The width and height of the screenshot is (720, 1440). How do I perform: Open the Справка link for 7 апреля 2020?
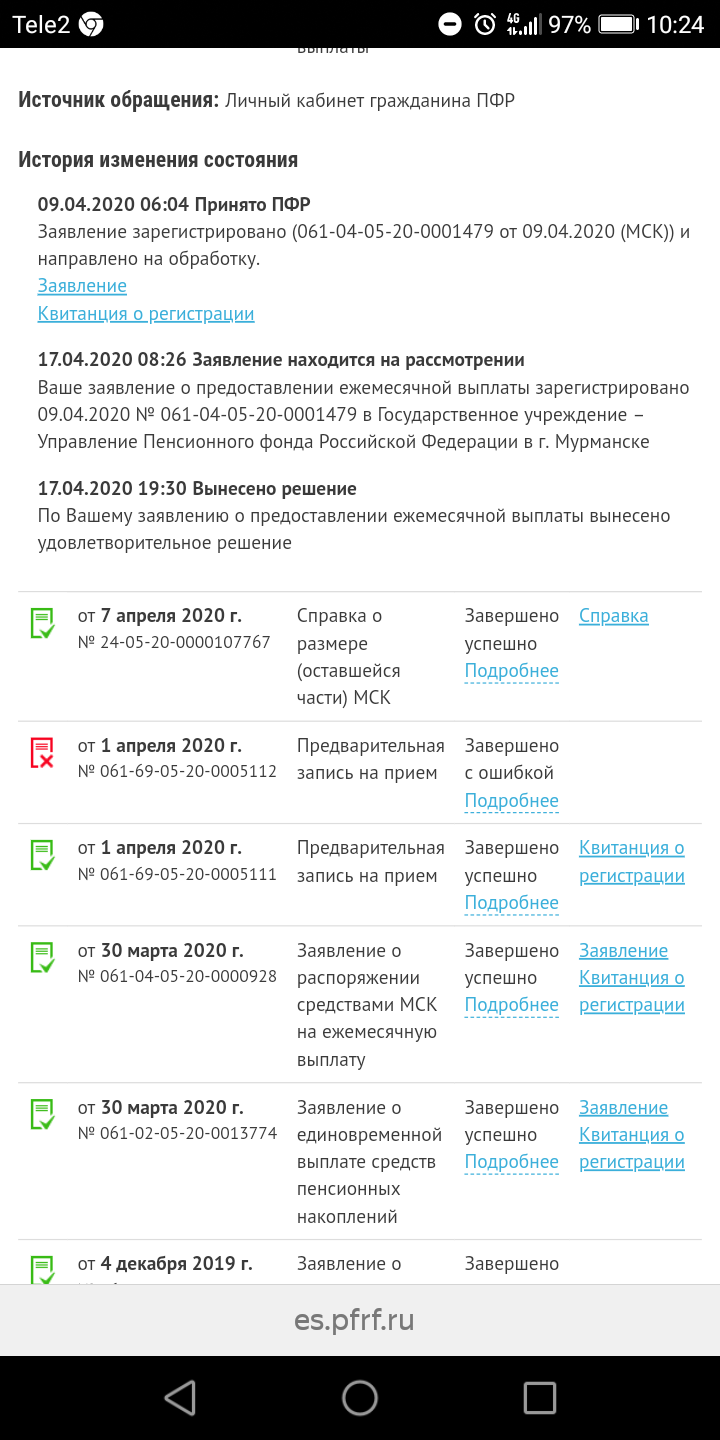coord(613,616)
